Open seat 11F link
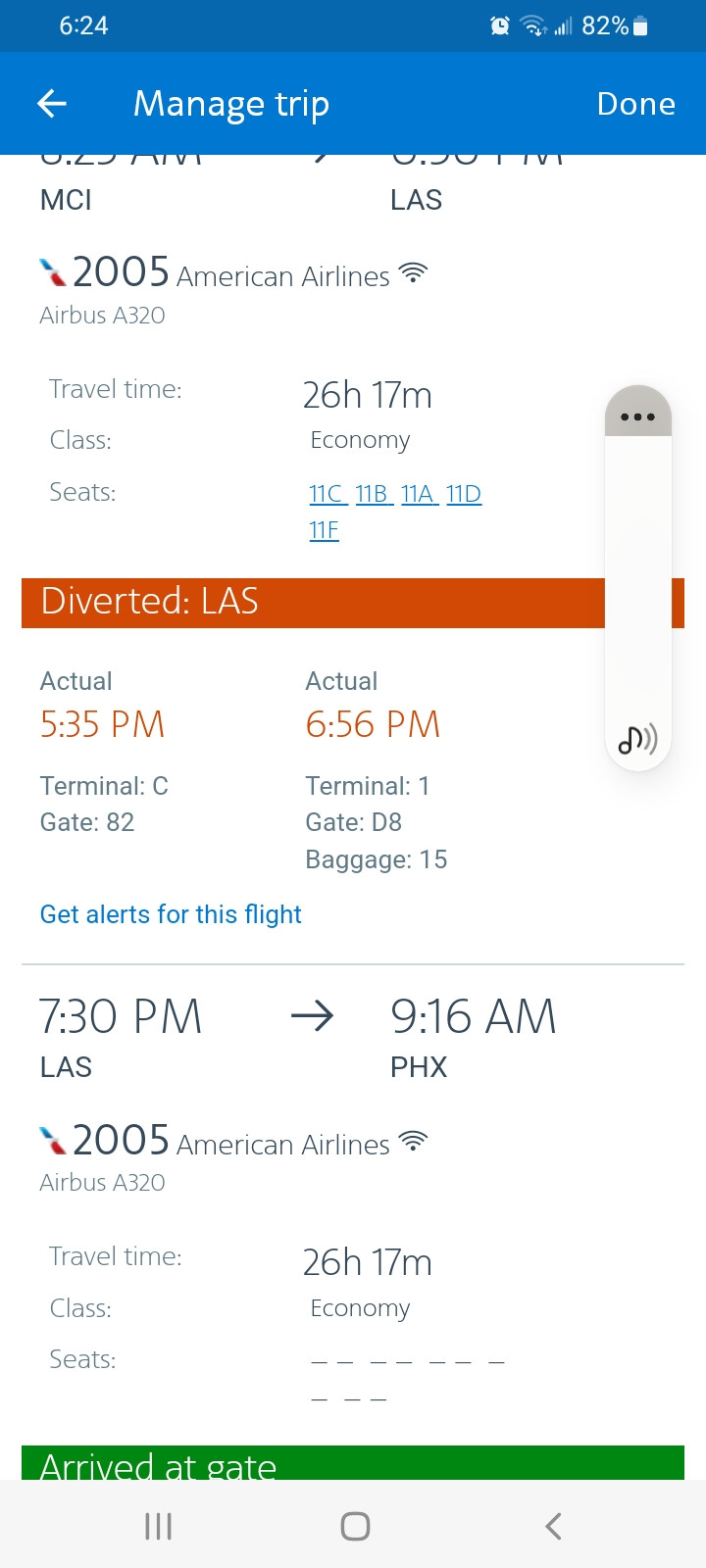 (x=324, y=530)
